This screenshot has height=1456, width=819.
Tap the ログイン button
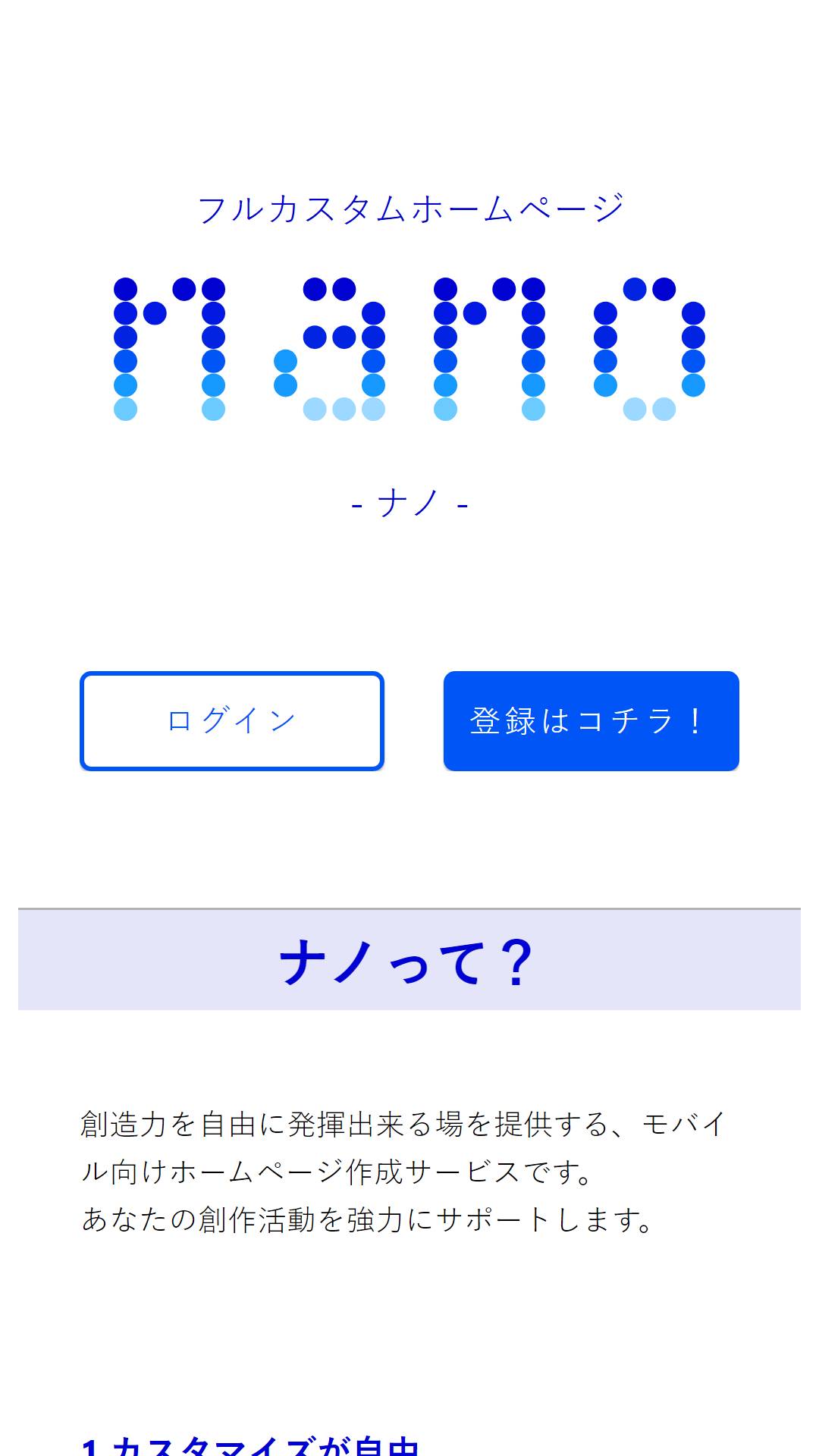click(x=232, y=721)
